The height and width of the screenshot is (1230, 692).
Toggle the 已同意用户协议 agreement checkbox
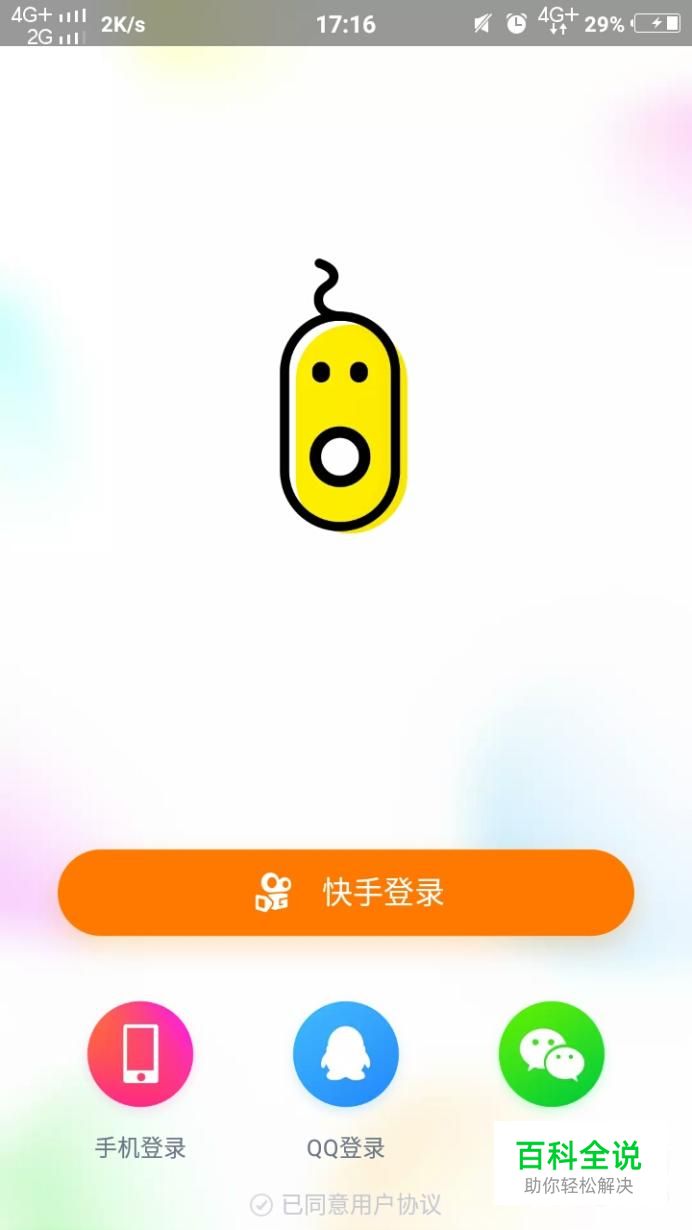click(x=262, y=1204)
